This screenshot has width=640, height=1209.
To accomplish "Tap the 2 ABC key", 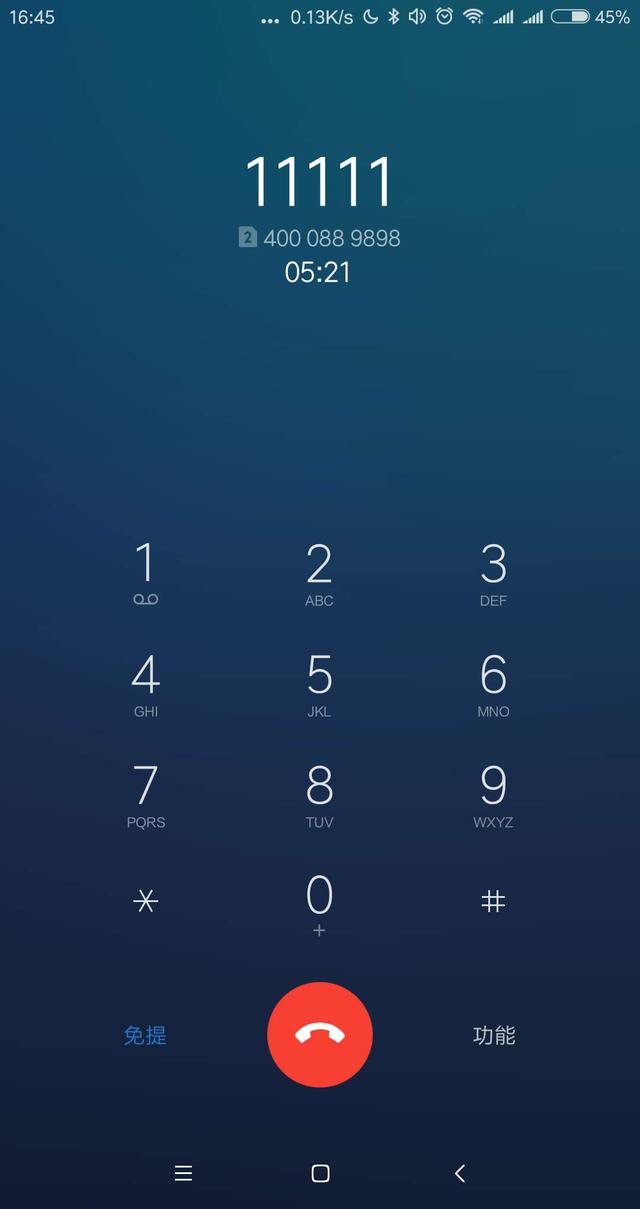I will tap(319, 573).
